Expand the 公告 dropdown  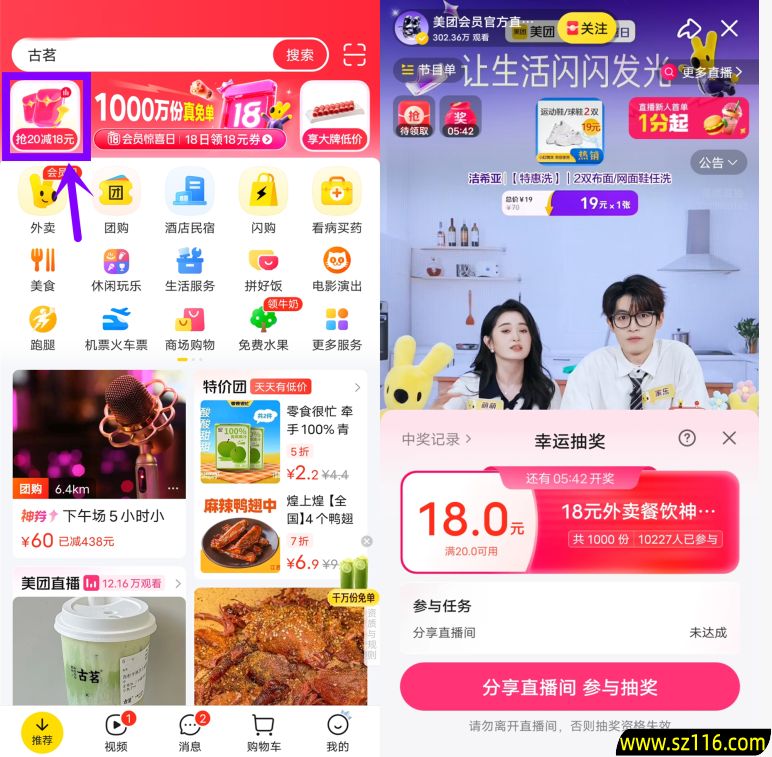(x=718, y=162)
